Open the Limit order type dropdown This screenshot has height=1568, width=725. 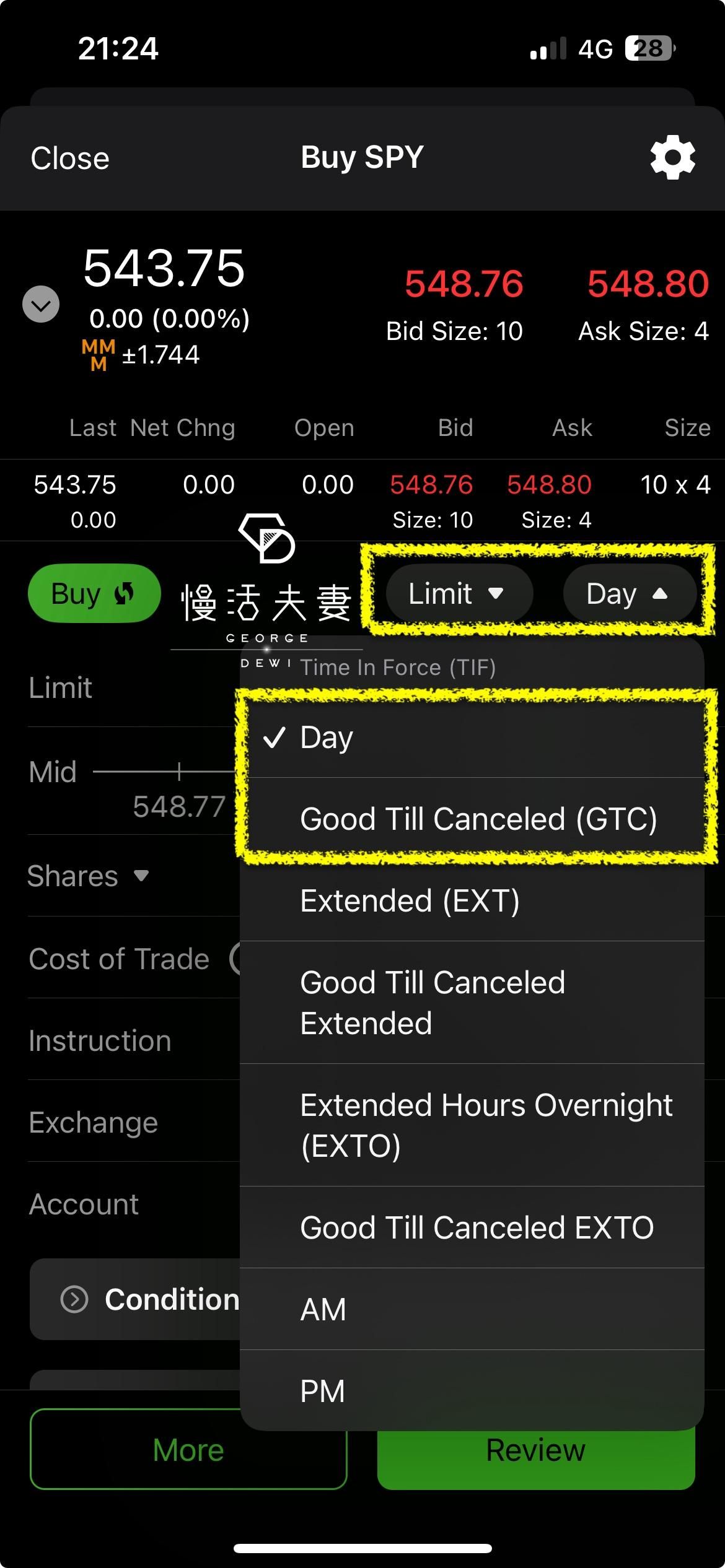coord(459,593)
